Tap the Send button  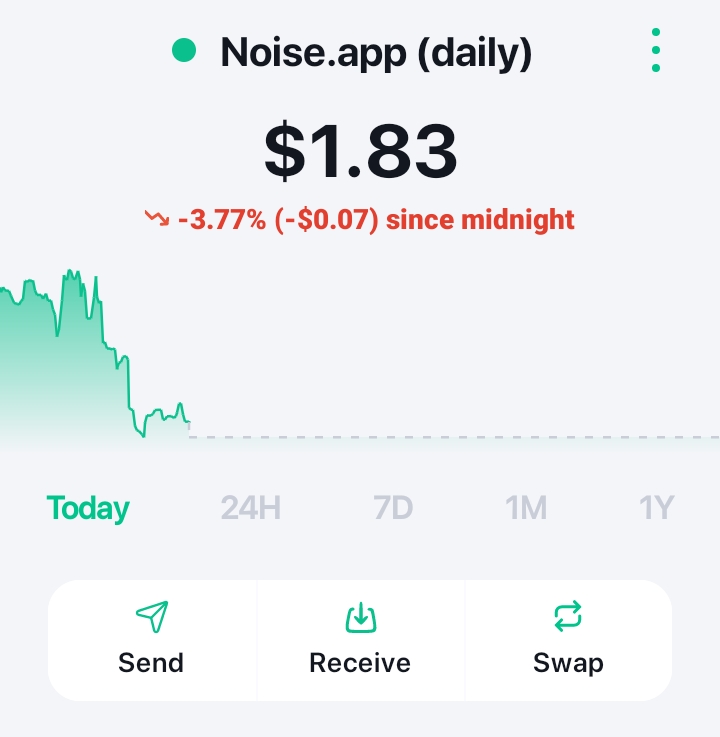click(x=152, y=640)
